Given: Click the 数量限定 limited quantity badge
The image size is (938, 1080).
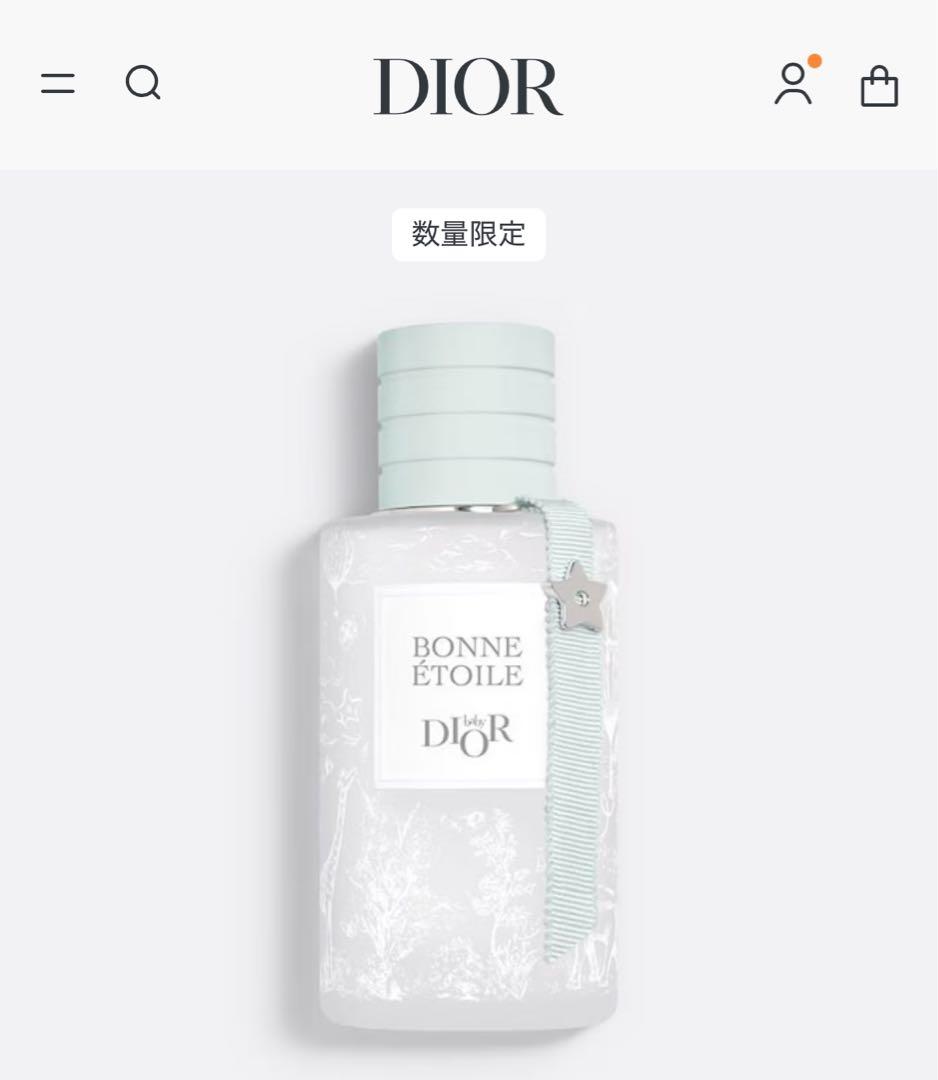Looking at the screenshot, I should pyautogui.click(x=468, y=234).
